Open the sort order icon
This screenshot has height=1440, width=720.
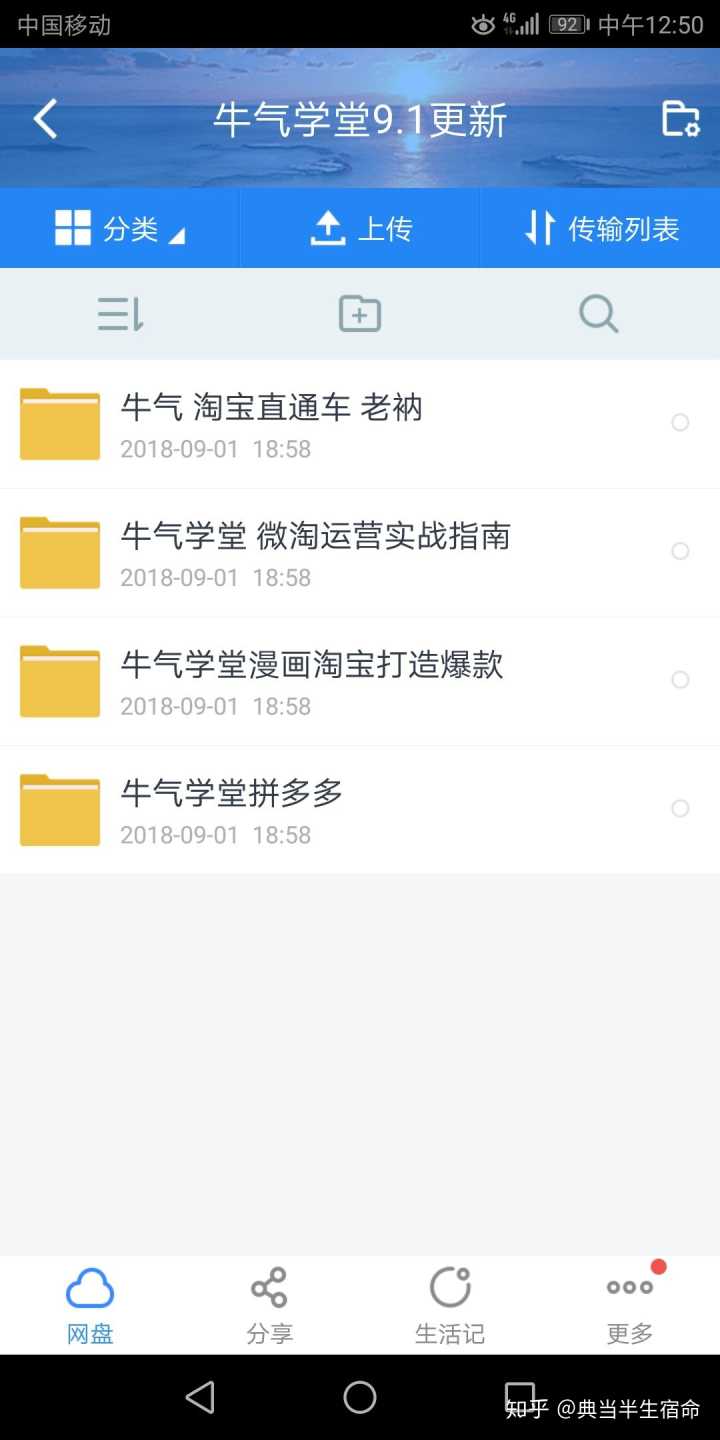tap(120, 314)
